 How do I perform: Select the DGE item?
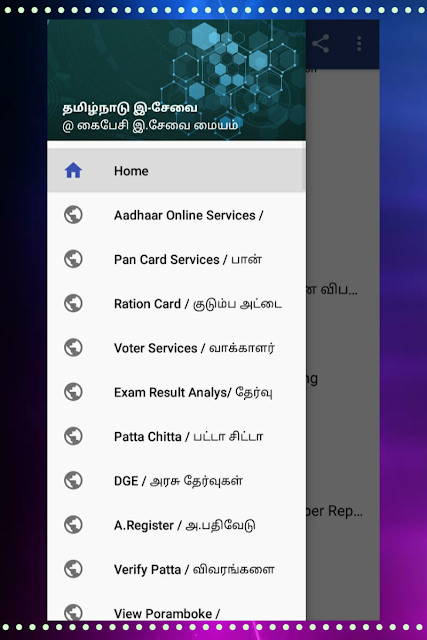pos(176,481)
